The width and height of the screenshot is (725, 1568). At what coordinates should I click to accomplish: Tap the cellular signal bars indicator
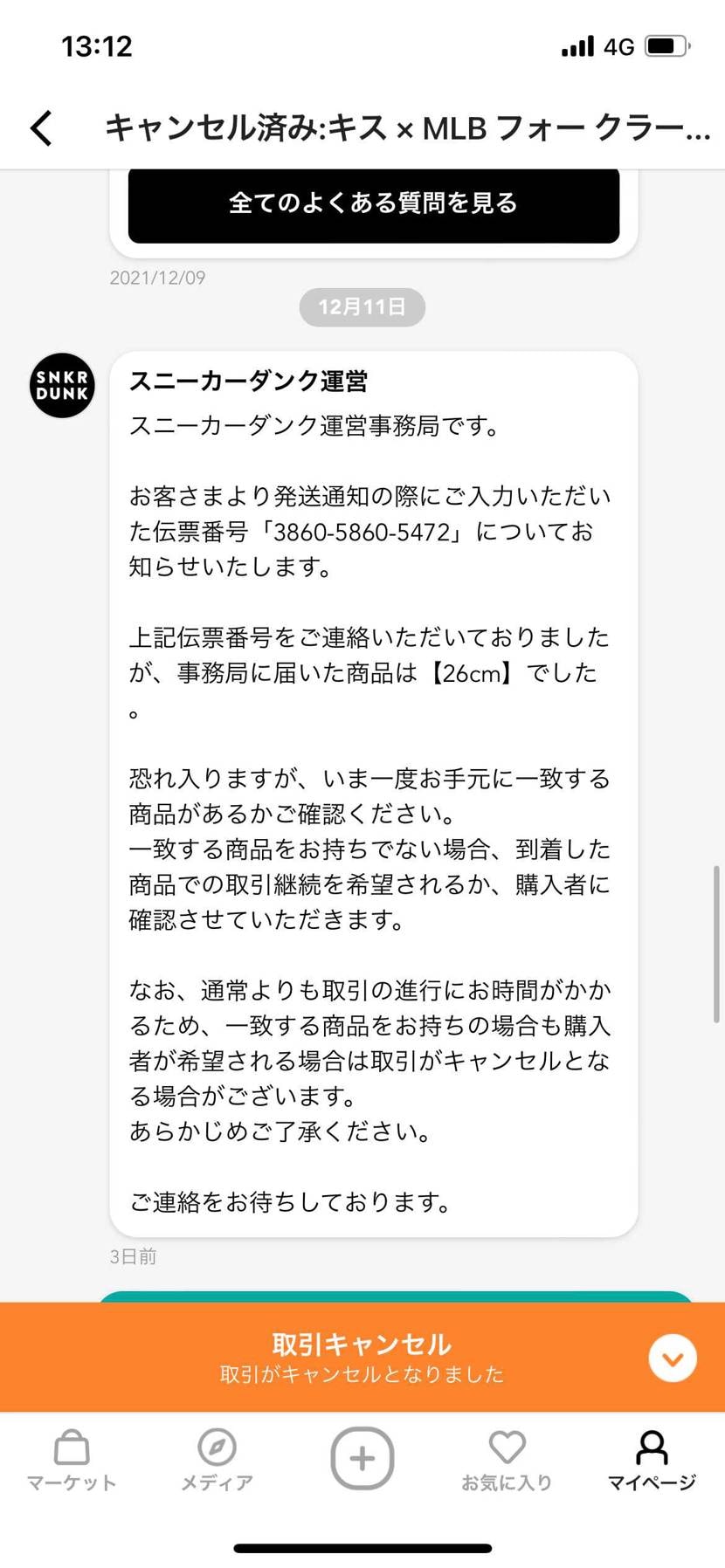coord(577,48)
